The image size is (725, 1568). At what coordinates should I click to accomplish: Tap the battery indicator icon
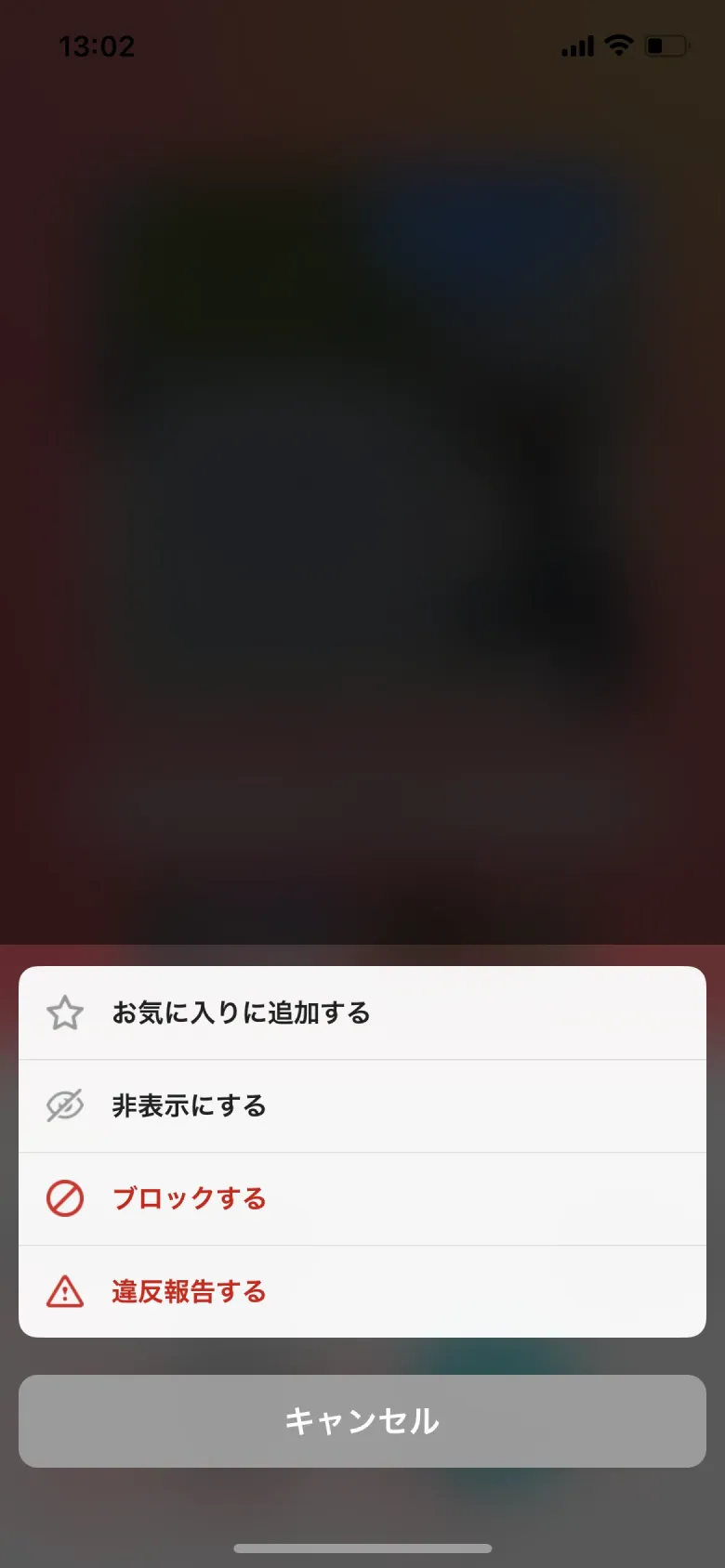(x=666, y=46)
